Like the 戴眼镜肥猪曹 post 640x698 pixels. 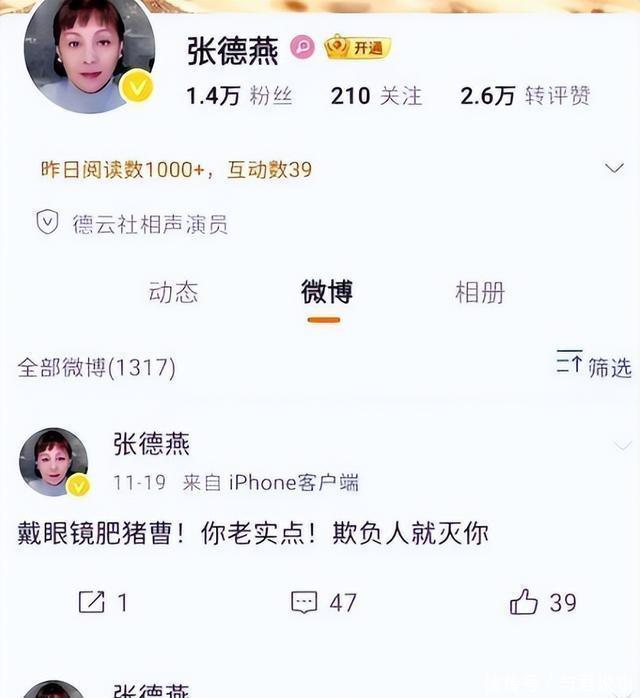543,601
